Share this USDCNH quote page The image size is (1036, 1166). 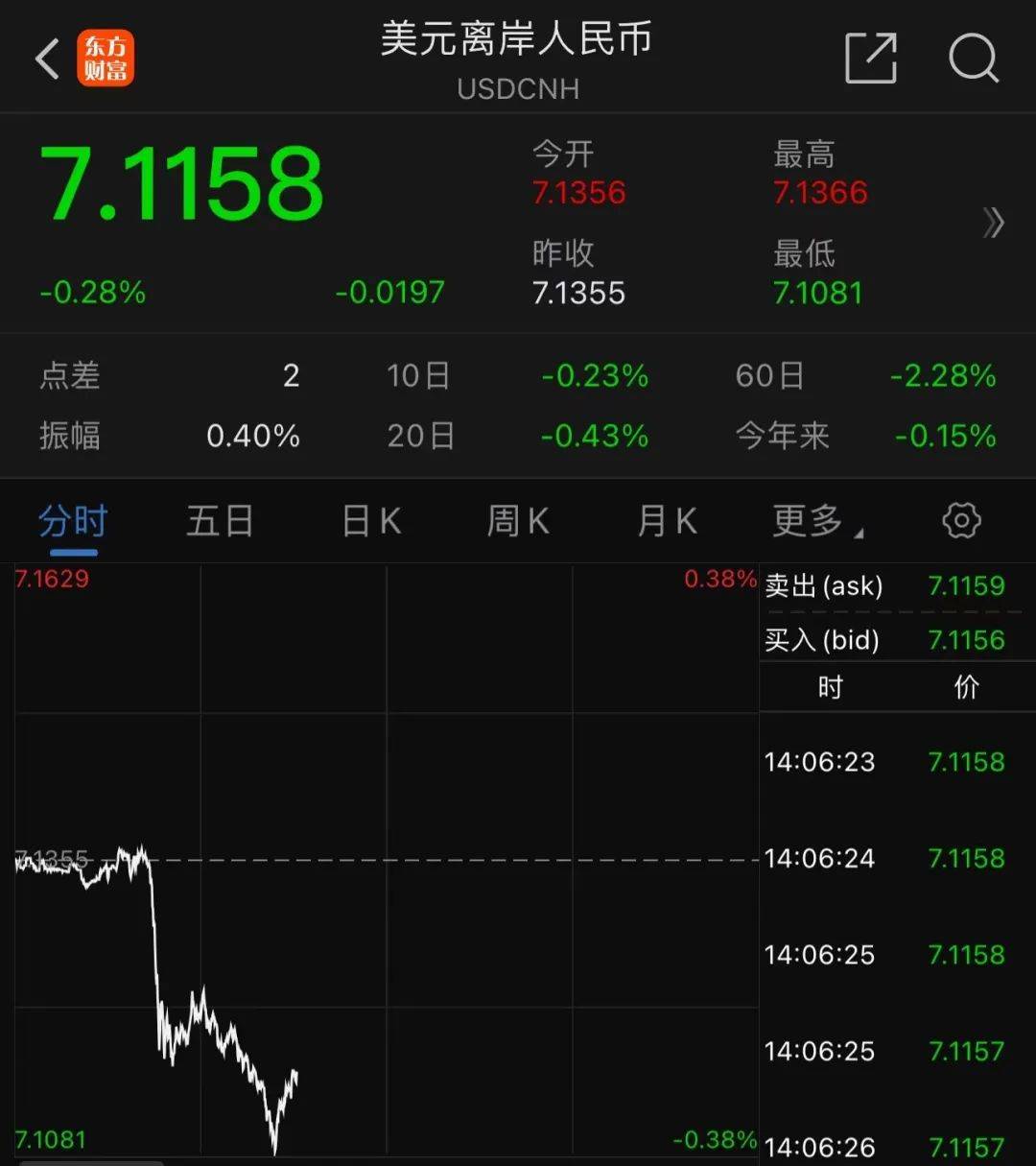click(870, 59)
